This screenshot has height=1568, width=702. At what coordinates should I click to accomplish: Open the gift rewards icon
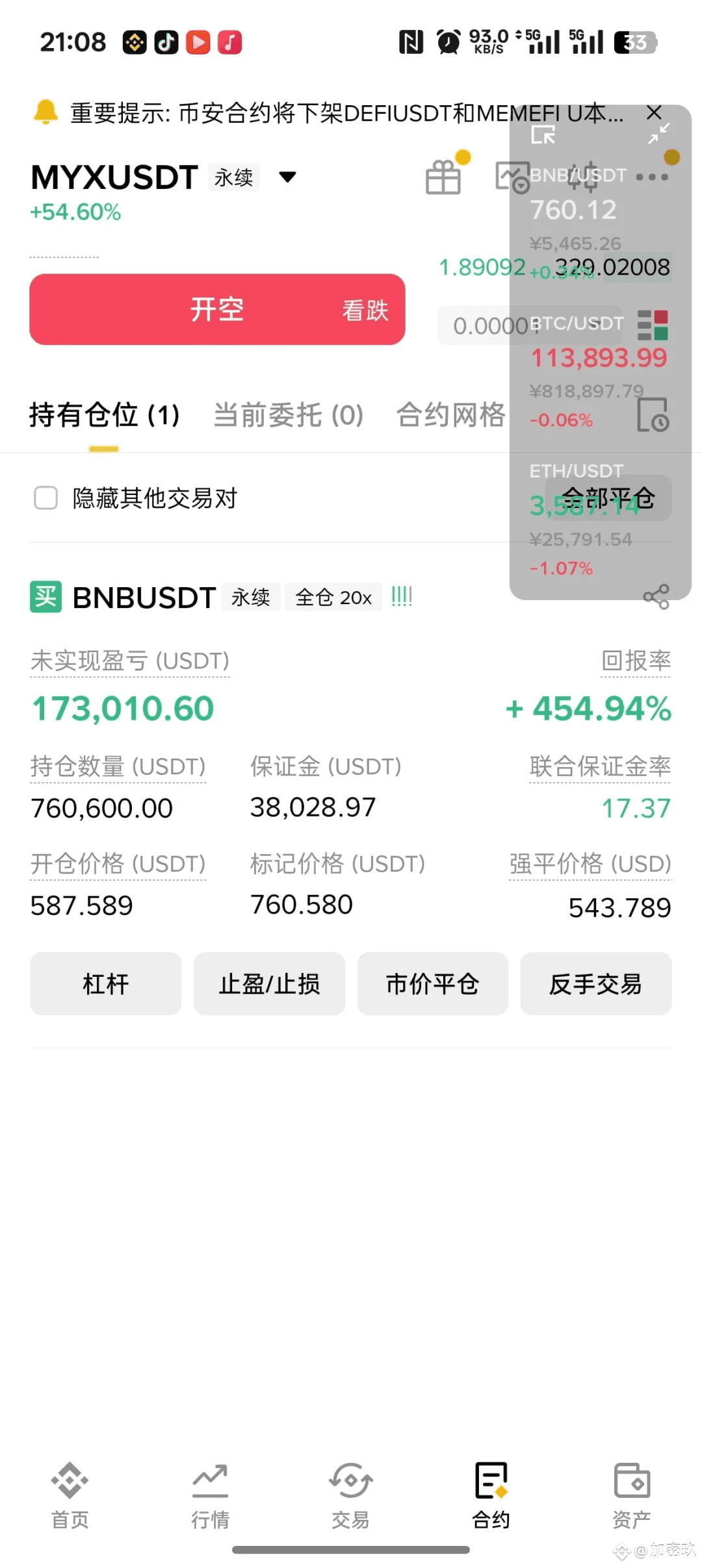point(443,177)
